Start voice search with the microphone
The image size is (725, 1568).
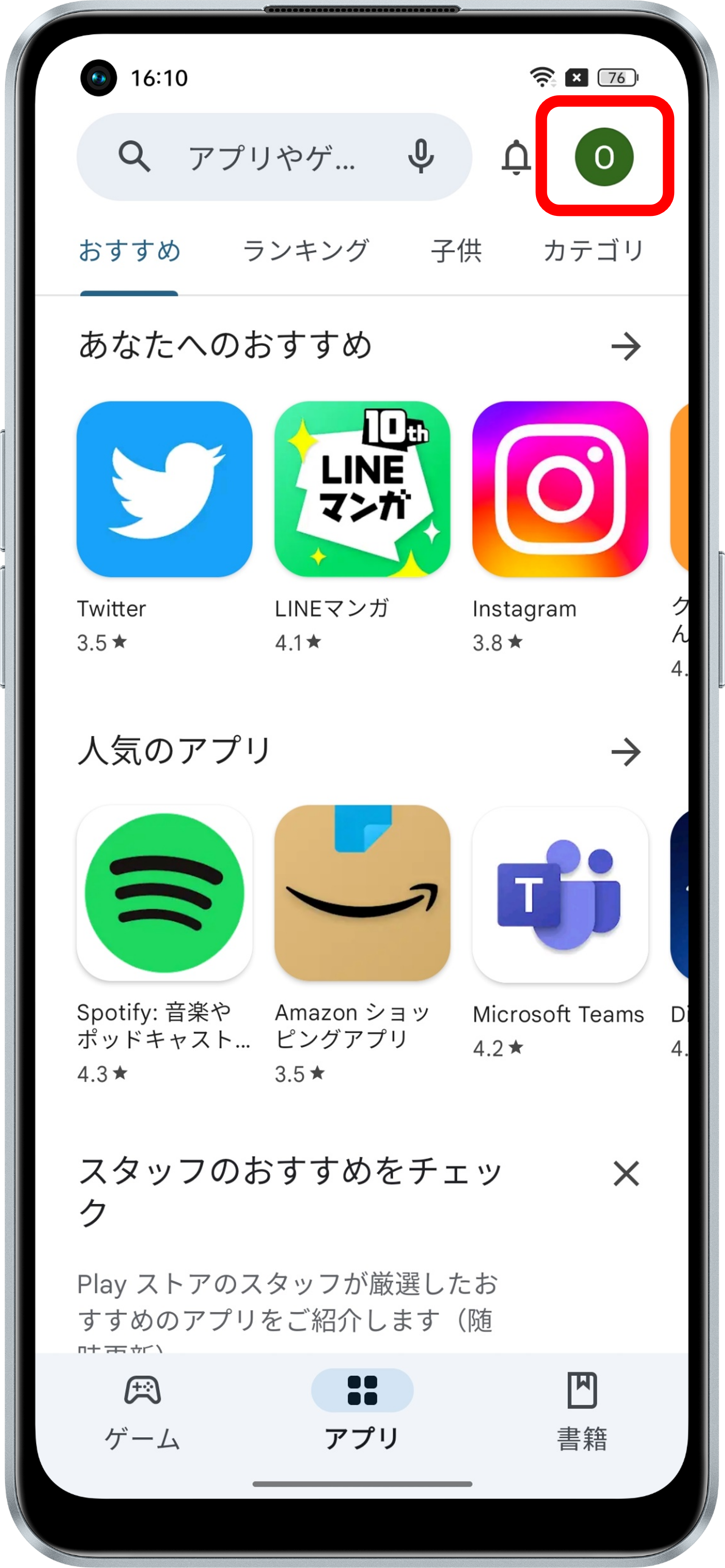(421, 157)
